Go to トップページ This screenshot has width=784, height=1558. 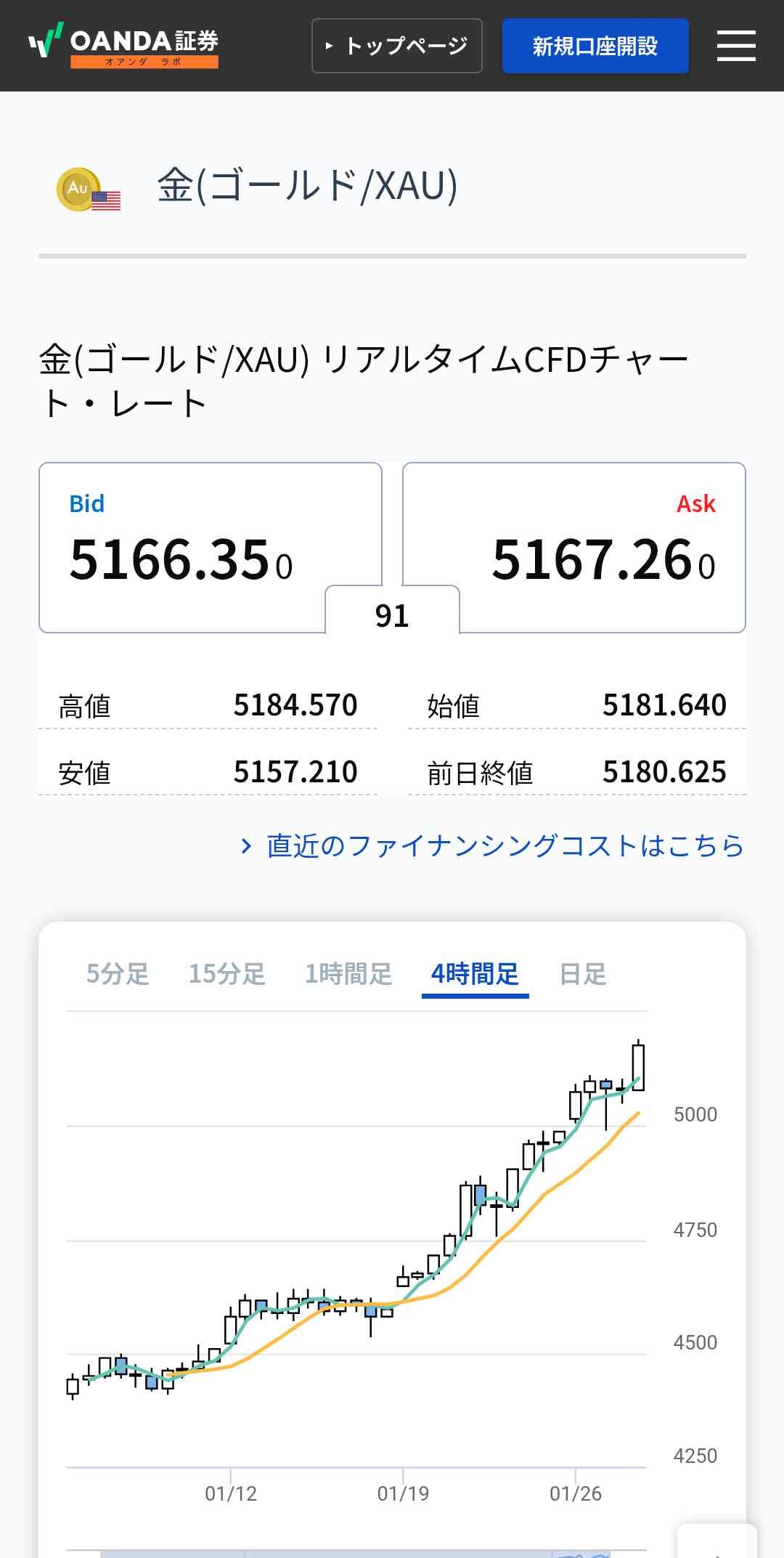(x=397, y=46)
